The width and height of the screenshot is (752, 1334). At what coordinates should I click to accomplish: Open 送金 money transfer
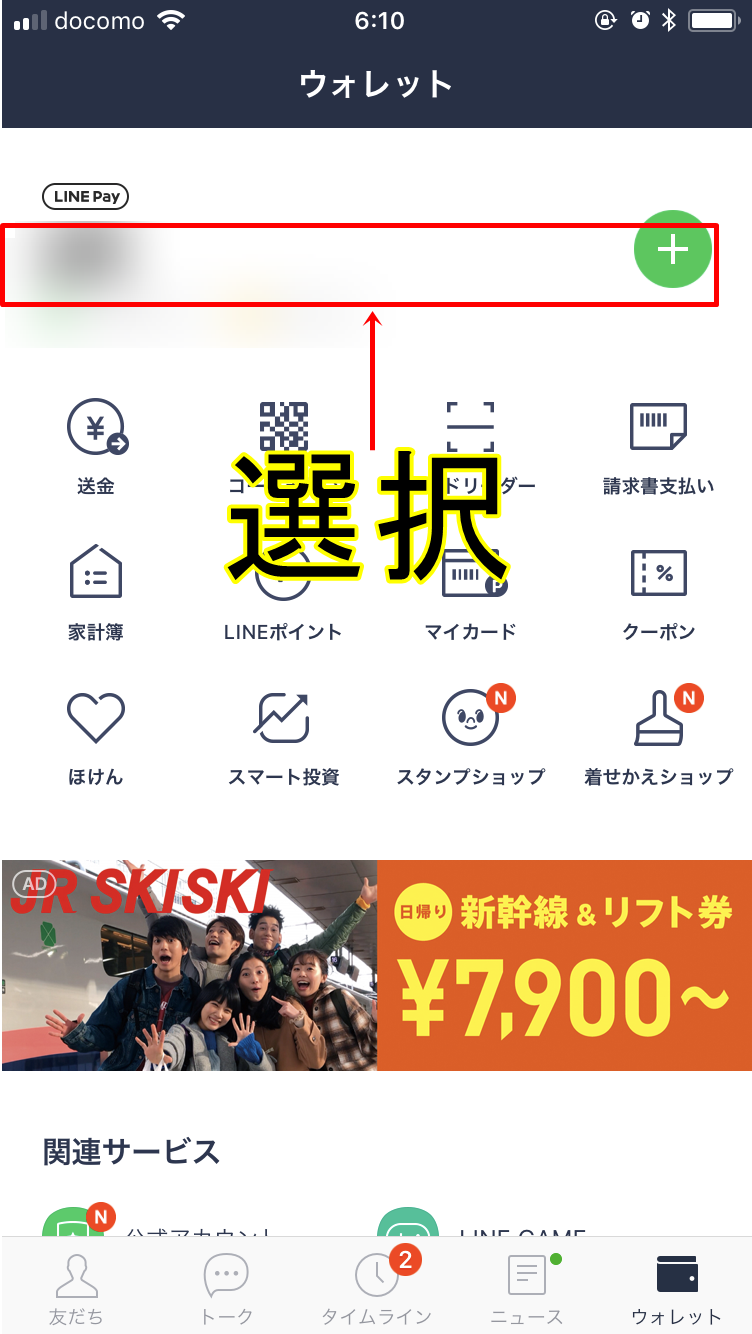(x=96, y=445)
